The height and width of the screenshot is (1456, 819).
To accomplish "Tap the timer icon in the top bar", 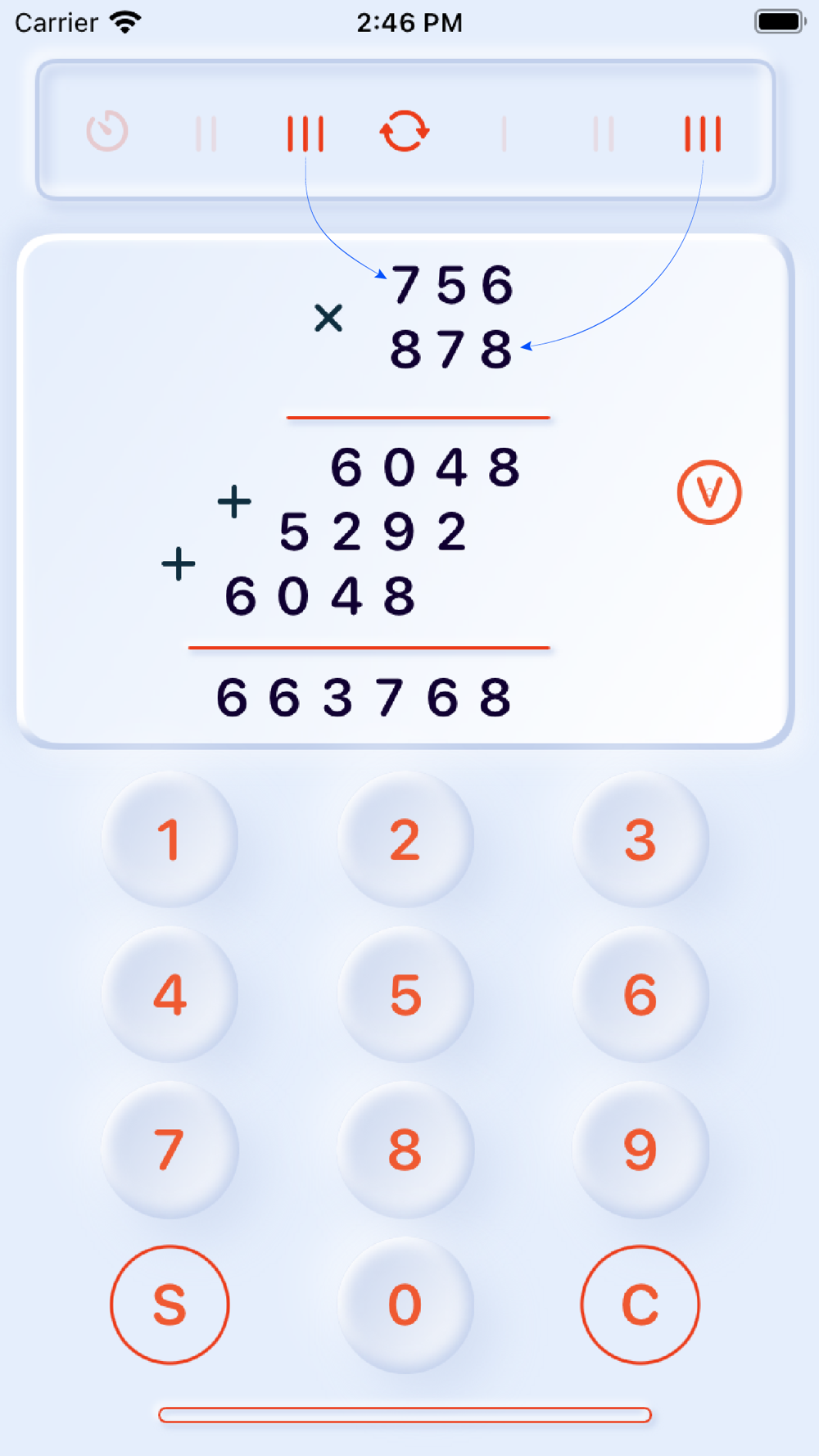I will [107, 131].
